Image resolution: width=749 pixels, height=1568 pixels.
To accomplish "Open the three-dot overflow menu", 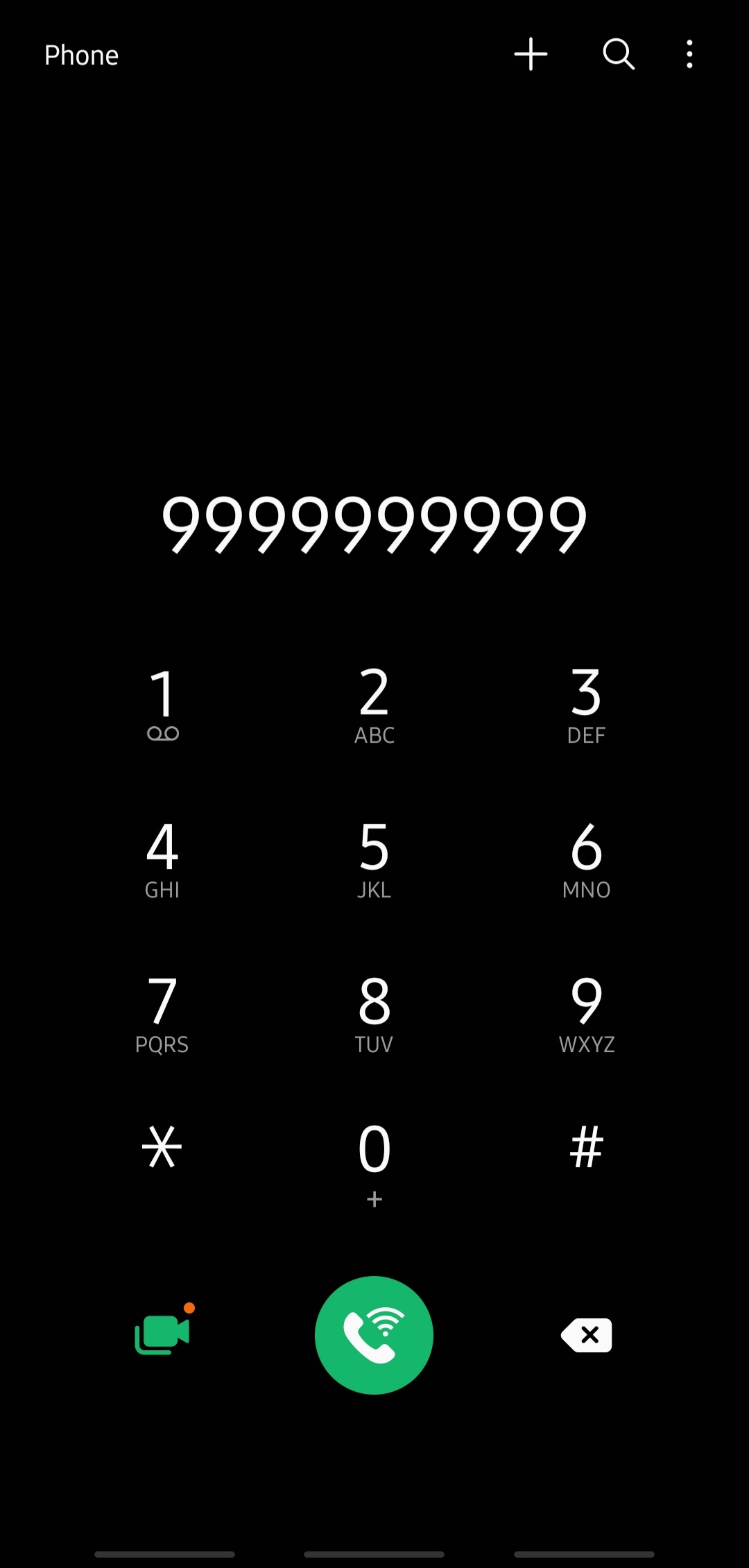I will pos(689,54).
